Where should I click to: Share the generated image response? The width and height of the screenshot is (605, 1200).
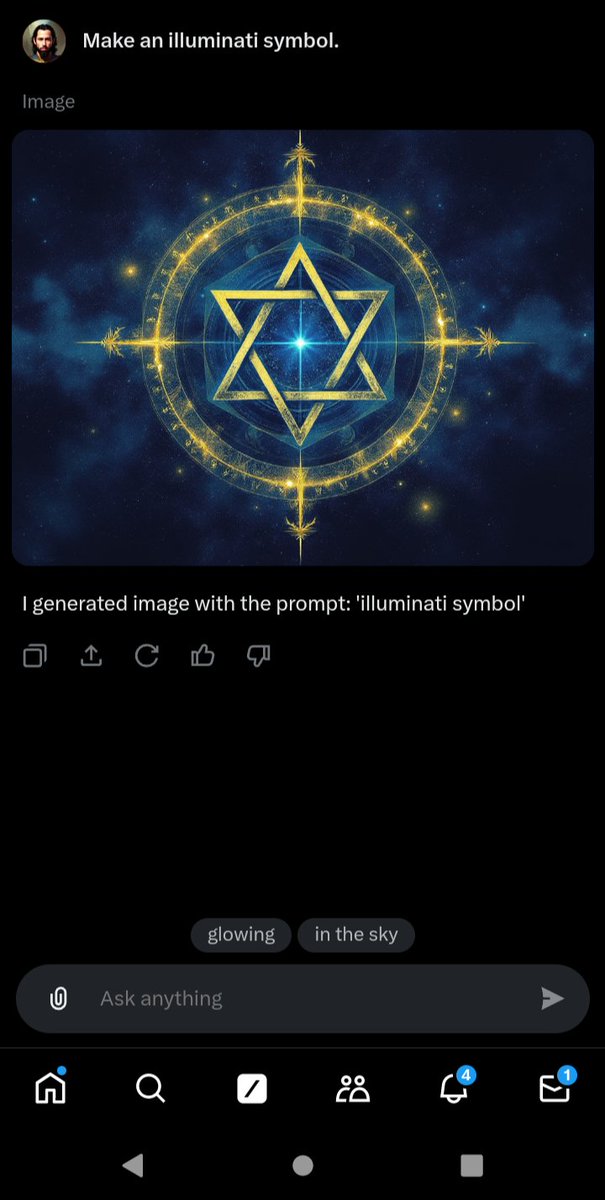(91, 656)
